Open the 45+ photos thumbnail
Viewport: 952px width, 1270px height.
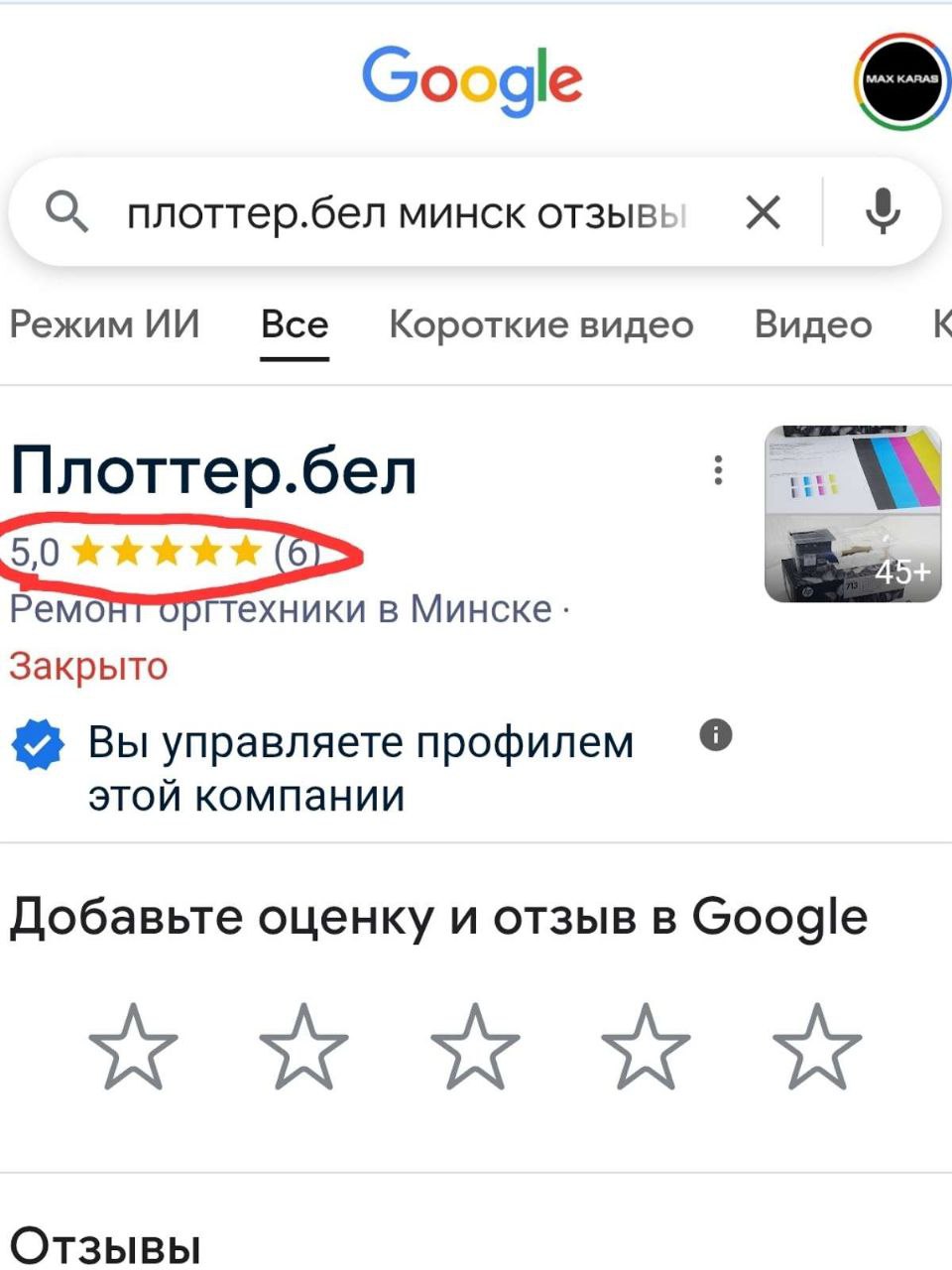pyautogui.click(x=853, y=513)
